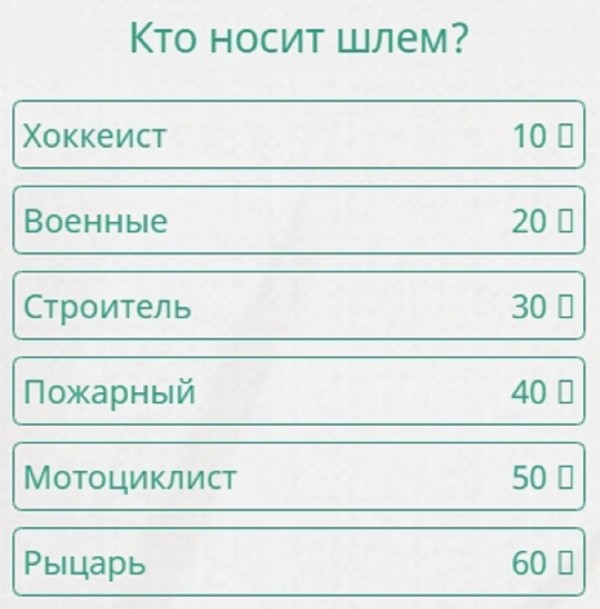
Task: Choose the Рыцарь answer row
Action: click(x=298, y=563)
